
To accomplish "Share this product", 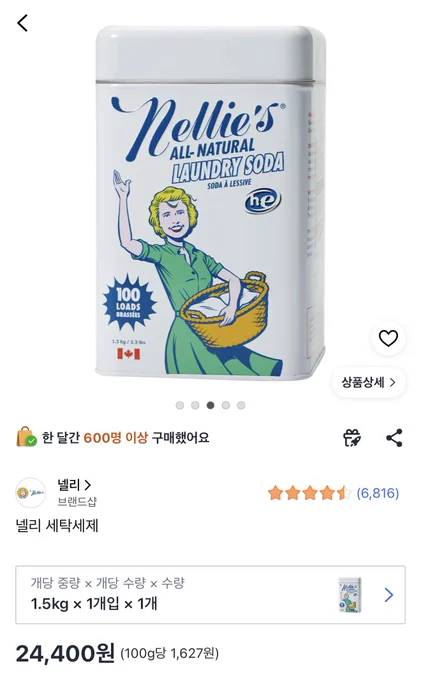I will tap(394, 438).
